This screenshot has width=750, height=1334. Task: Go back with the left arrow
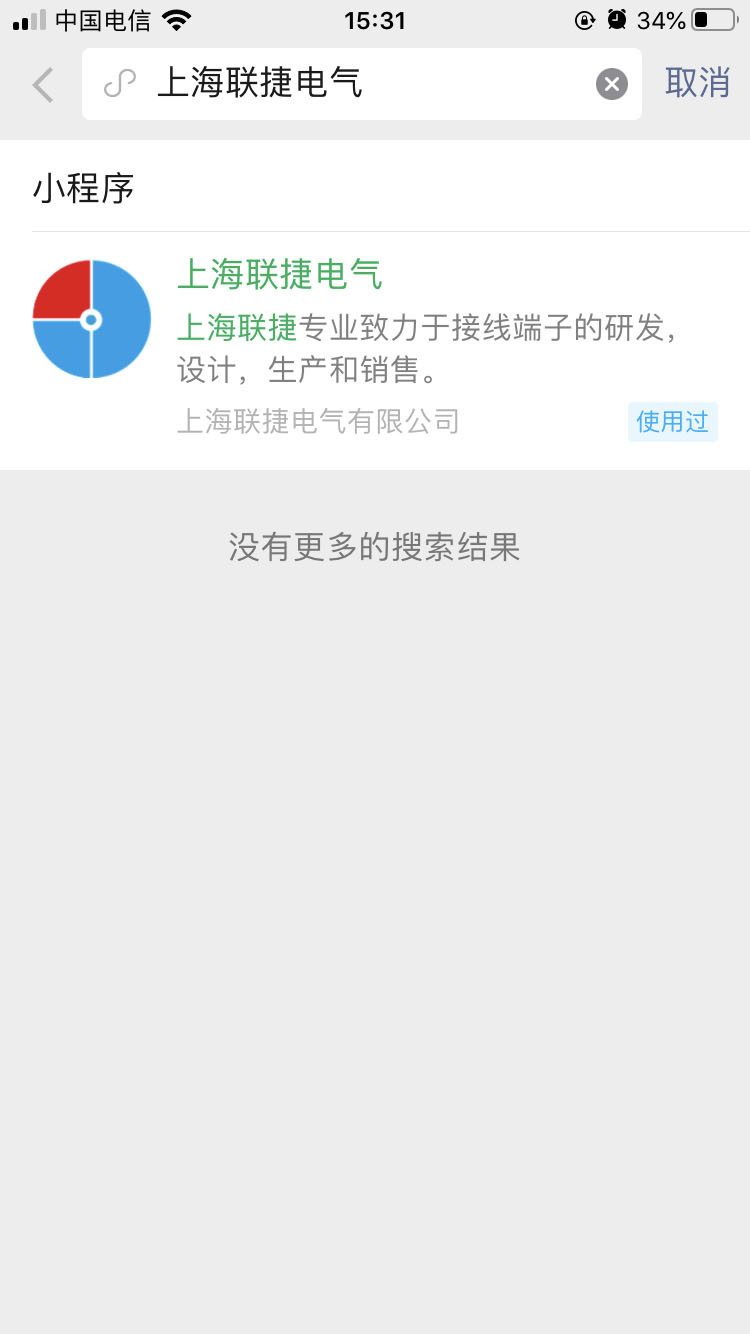42,85
